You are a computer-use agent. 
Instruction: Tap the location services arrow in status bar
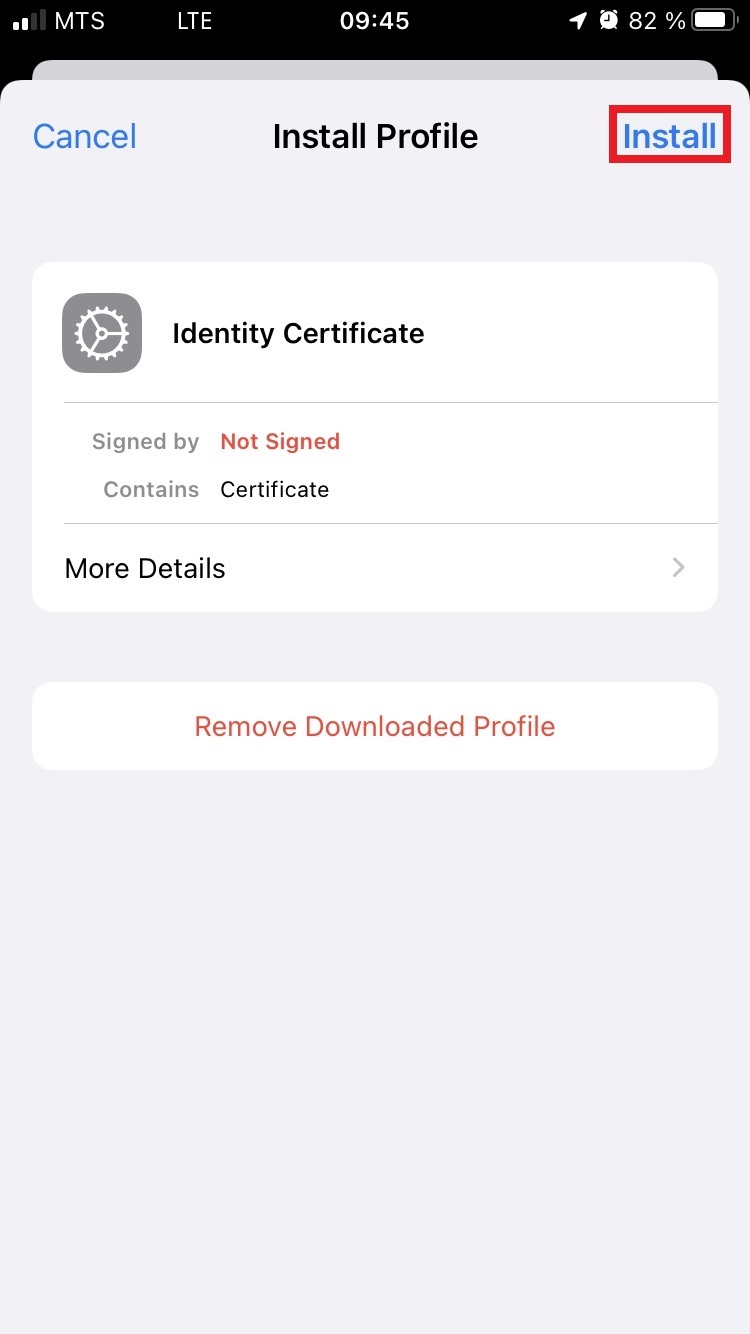click(578, 20)
